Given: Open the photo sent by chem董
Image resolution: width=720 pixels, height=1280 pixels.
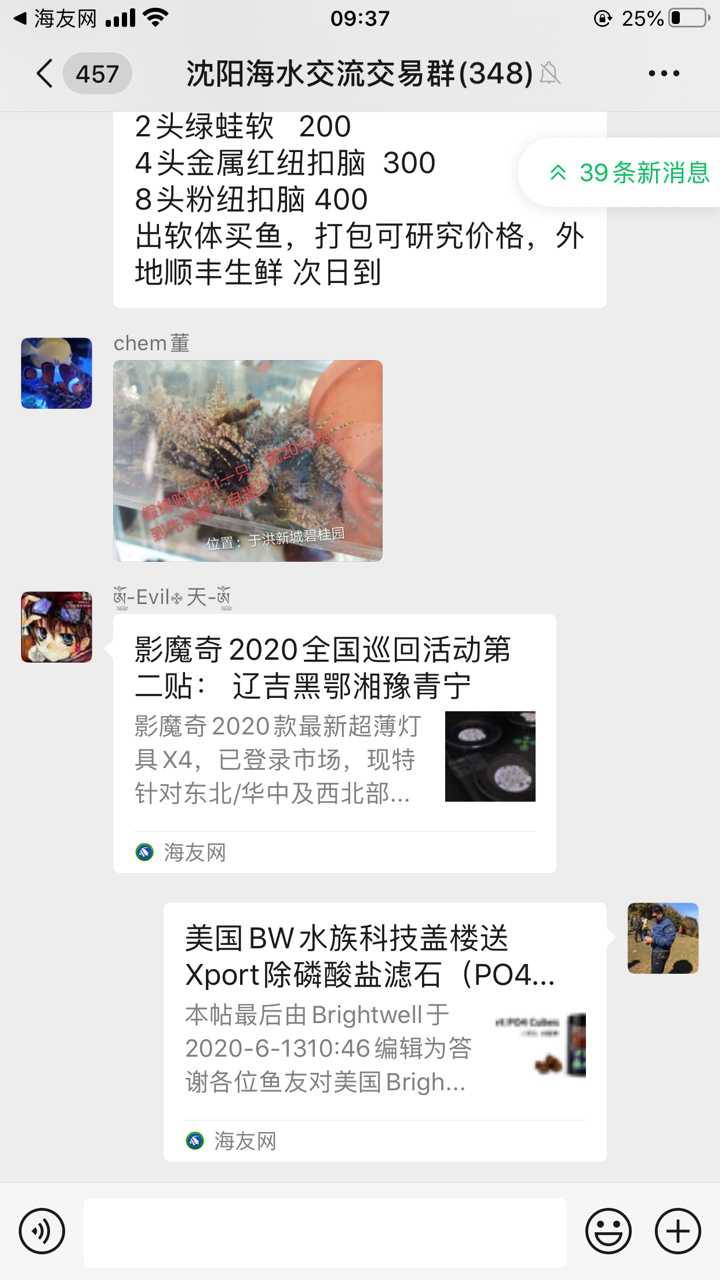Looking at the screenshot, I should 247,460.
